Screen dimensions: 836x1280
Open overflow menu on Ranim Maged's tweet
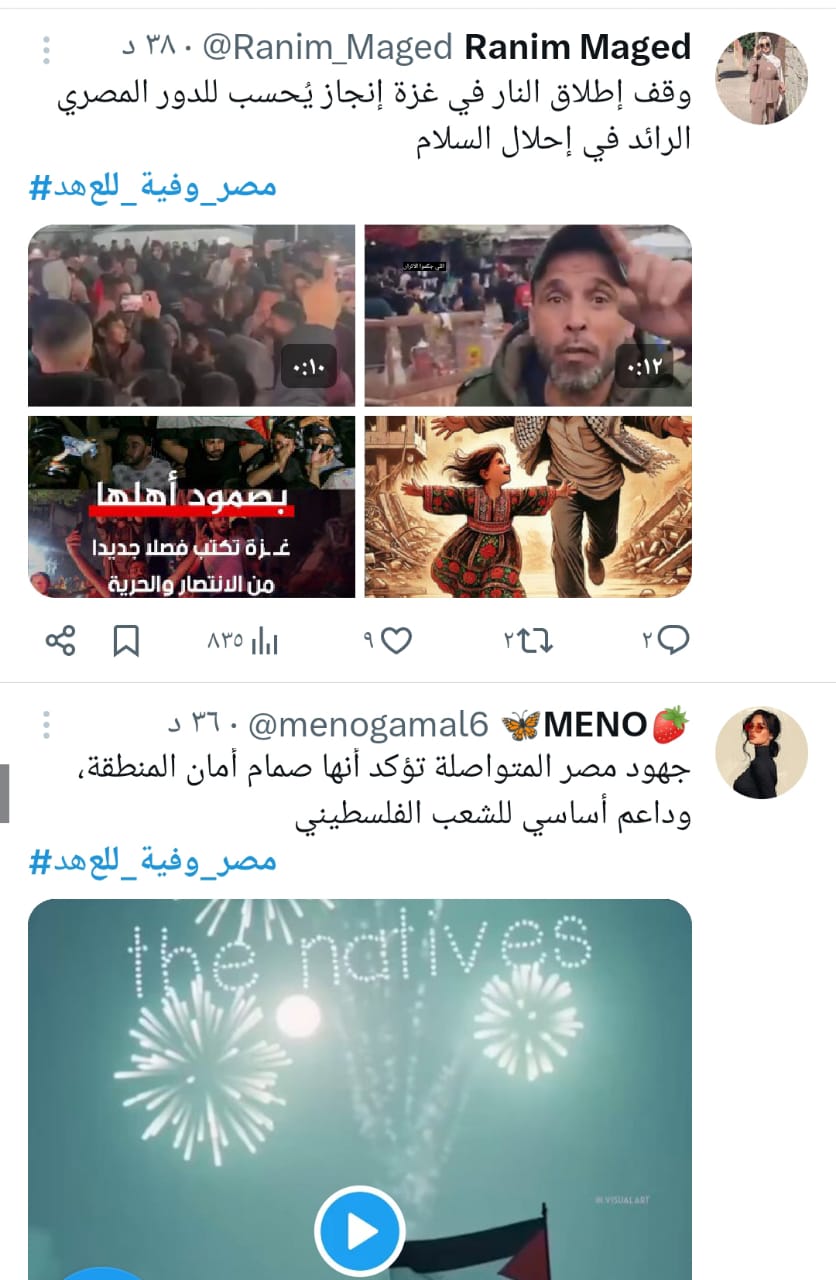[x=46, y=49]
